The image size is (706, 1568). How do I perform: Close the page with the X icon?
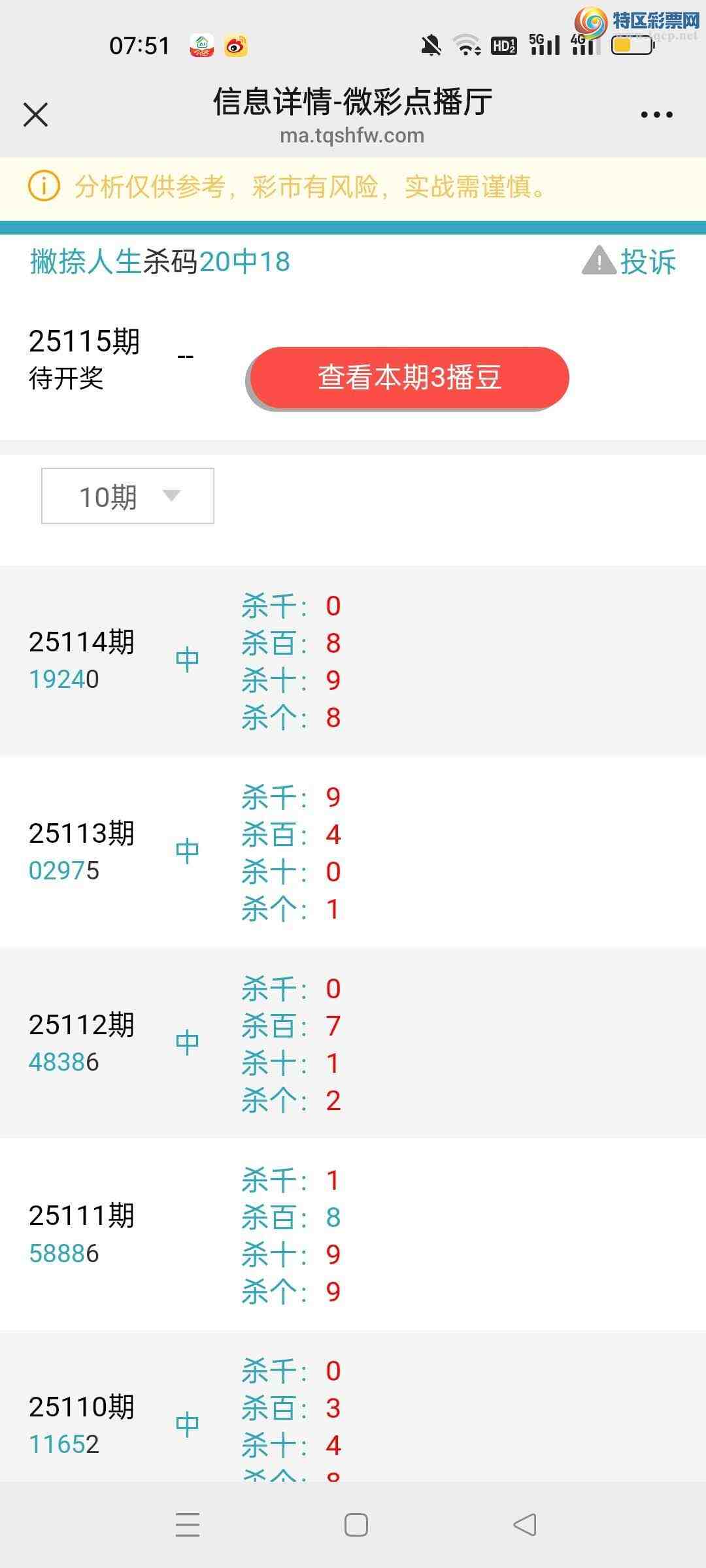36,115
